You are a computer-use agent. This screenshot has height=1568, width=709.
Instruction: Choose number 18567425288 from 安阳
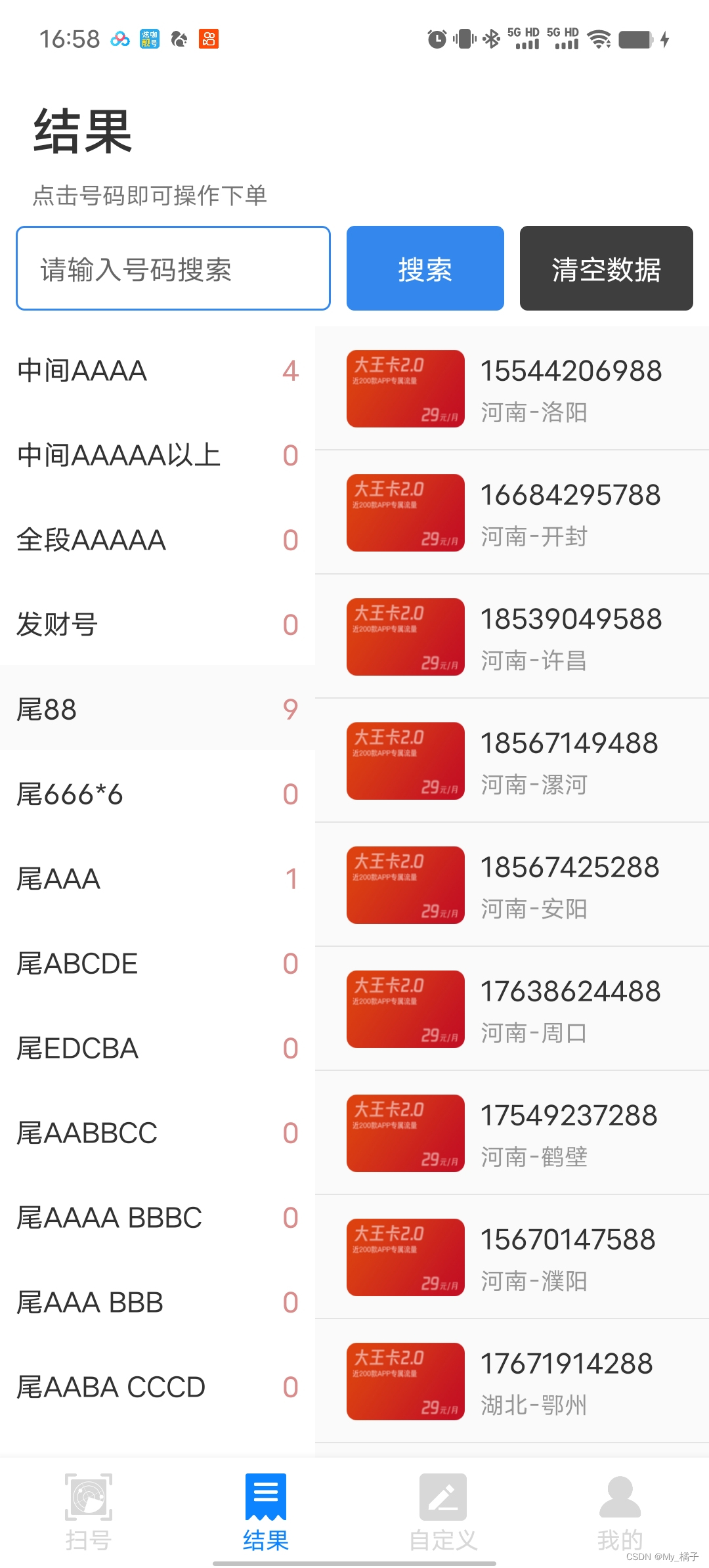(512, 885)
